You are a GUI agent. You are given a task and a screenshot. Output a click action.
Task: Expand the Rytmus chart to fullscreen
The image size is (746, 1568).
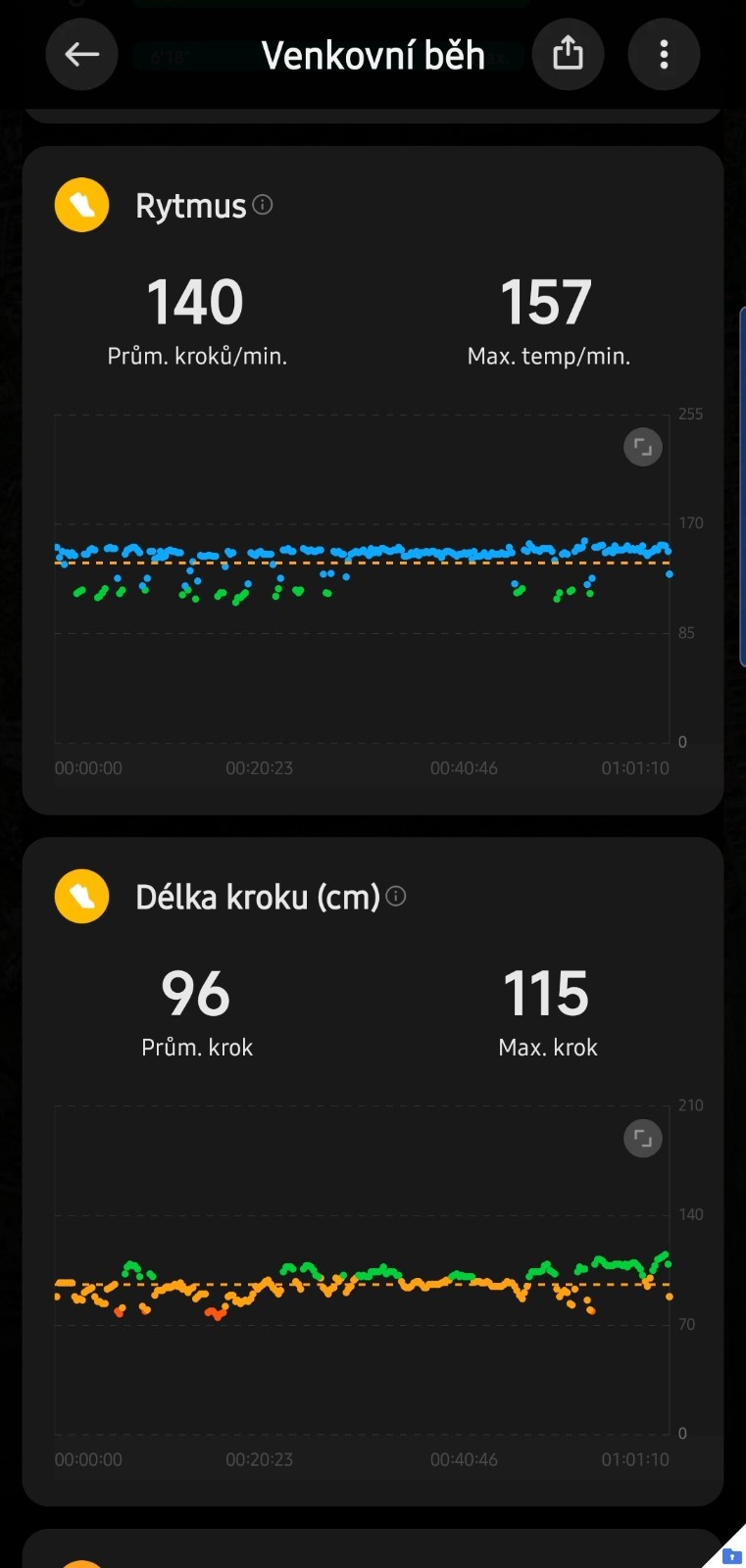click(x=643, y=448)
